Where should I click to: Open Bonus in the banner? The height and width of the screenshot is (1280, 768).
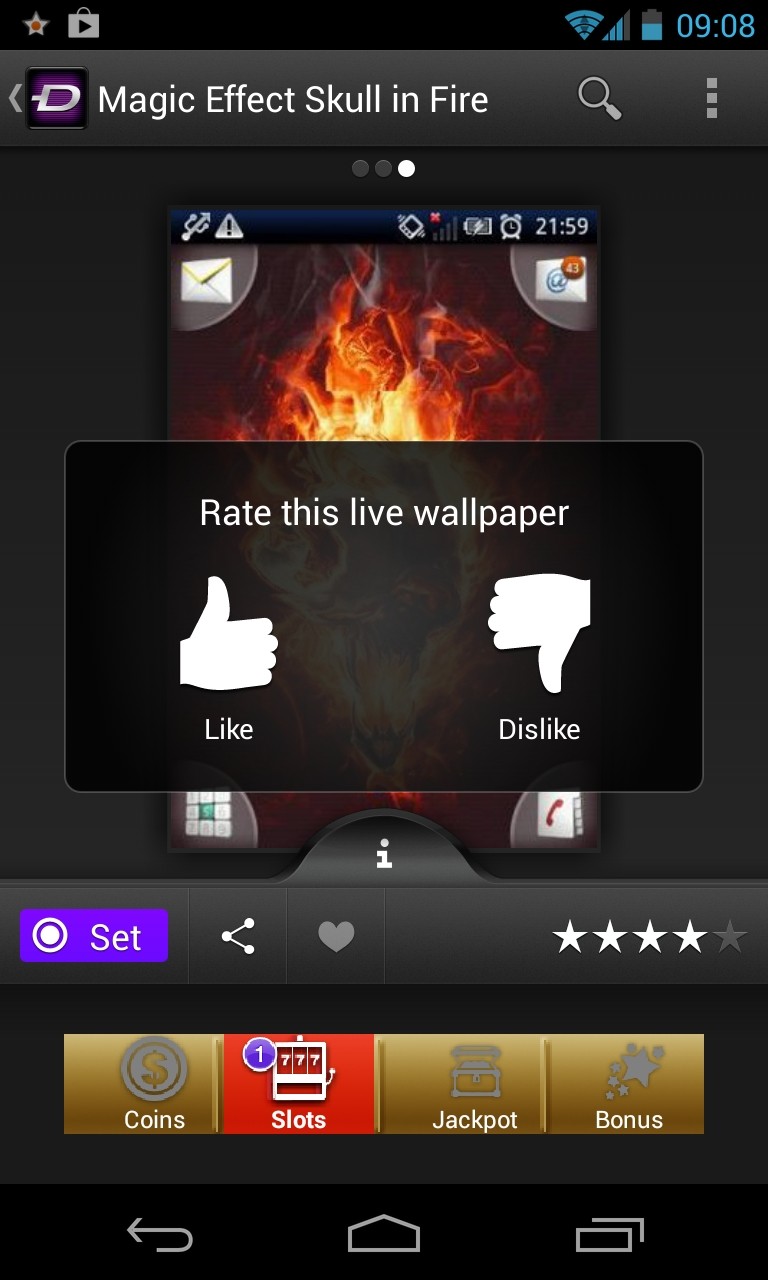[x=629, y=1084]
